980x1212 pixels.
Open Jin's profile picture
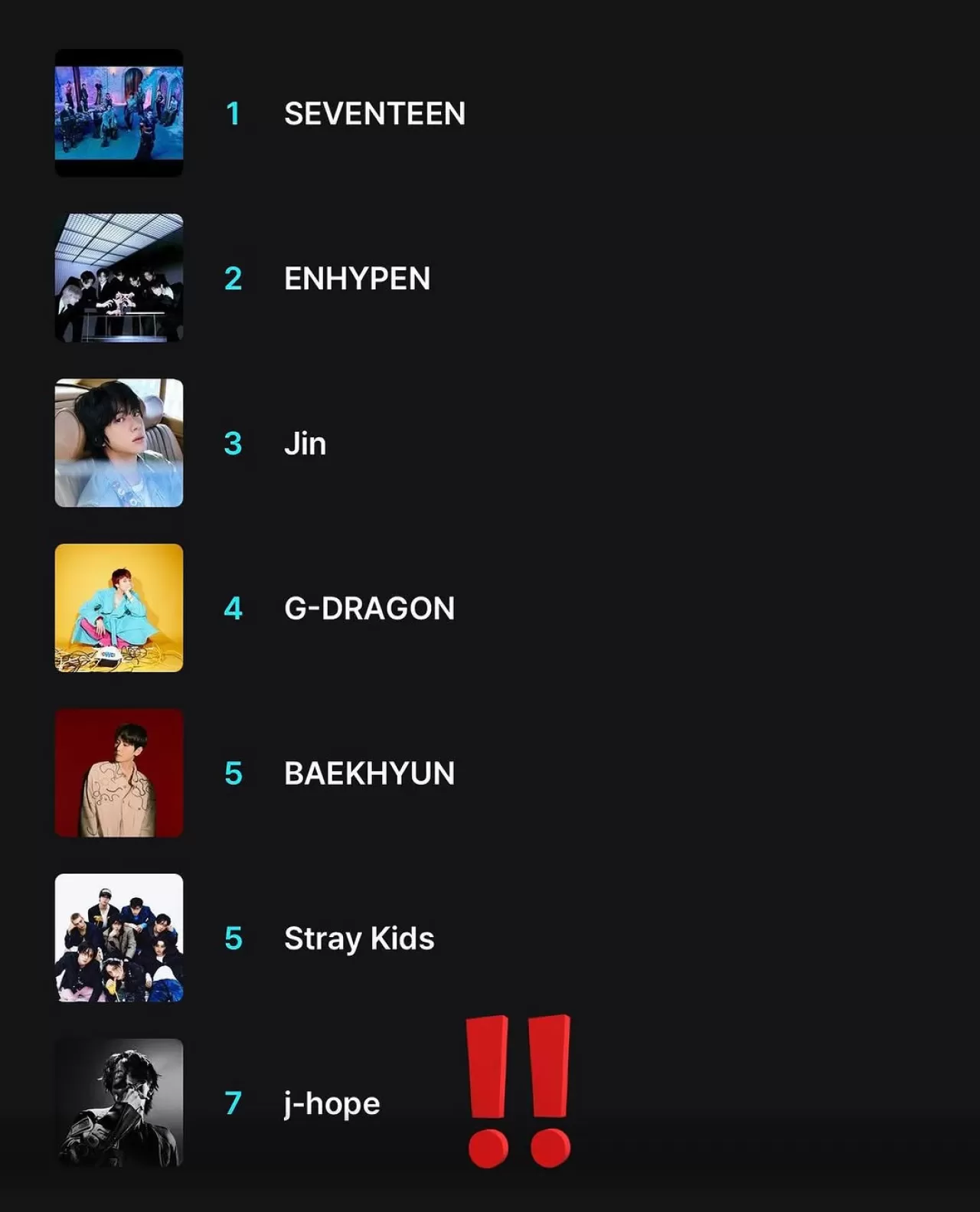[x=119, y=443]
